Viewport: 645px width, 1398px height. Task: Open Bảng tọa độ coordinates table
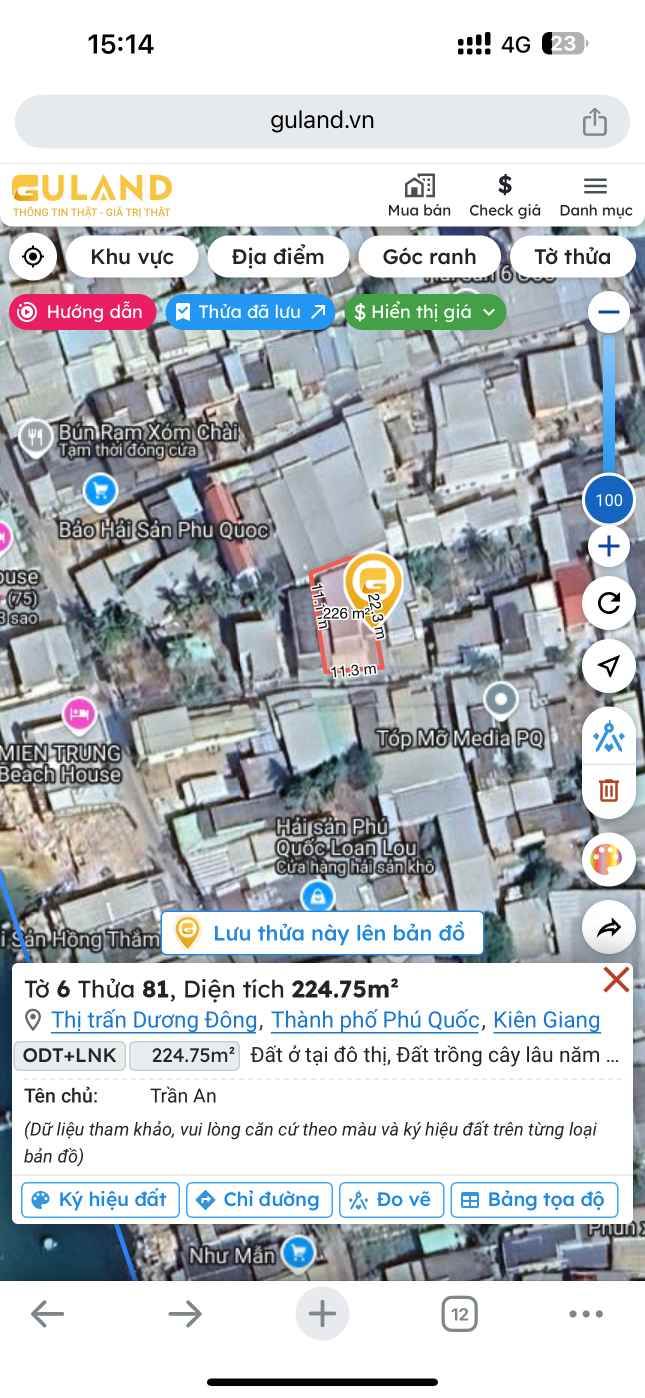coord(534,1199)
